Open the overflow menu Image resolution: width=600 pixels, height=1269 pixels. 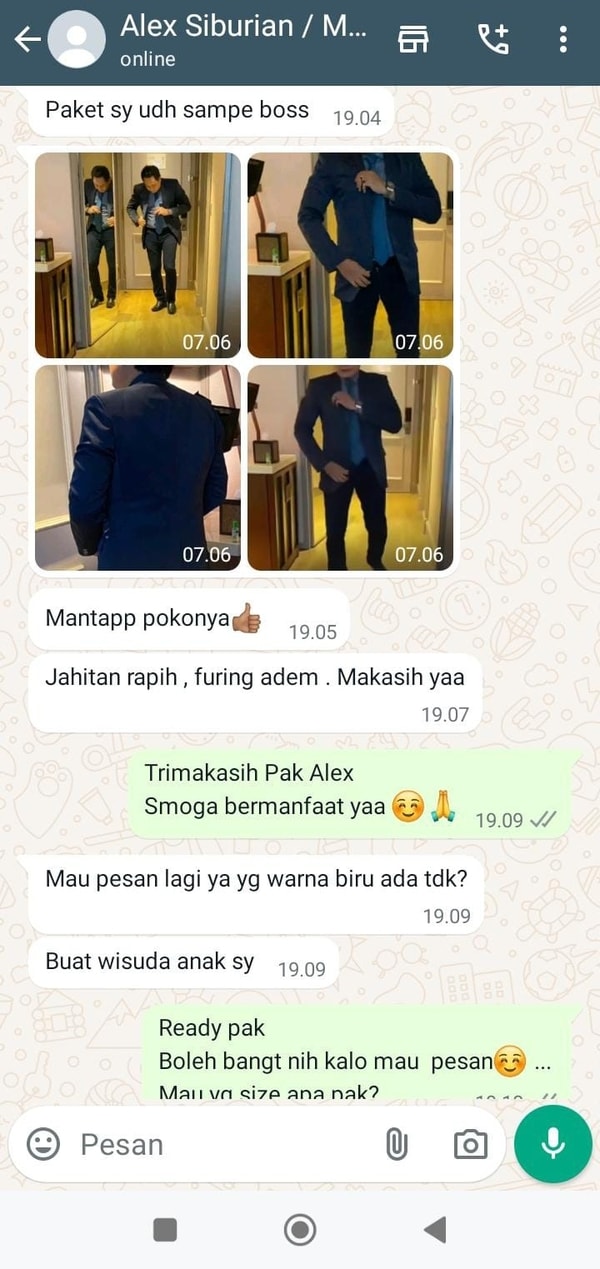563,40
